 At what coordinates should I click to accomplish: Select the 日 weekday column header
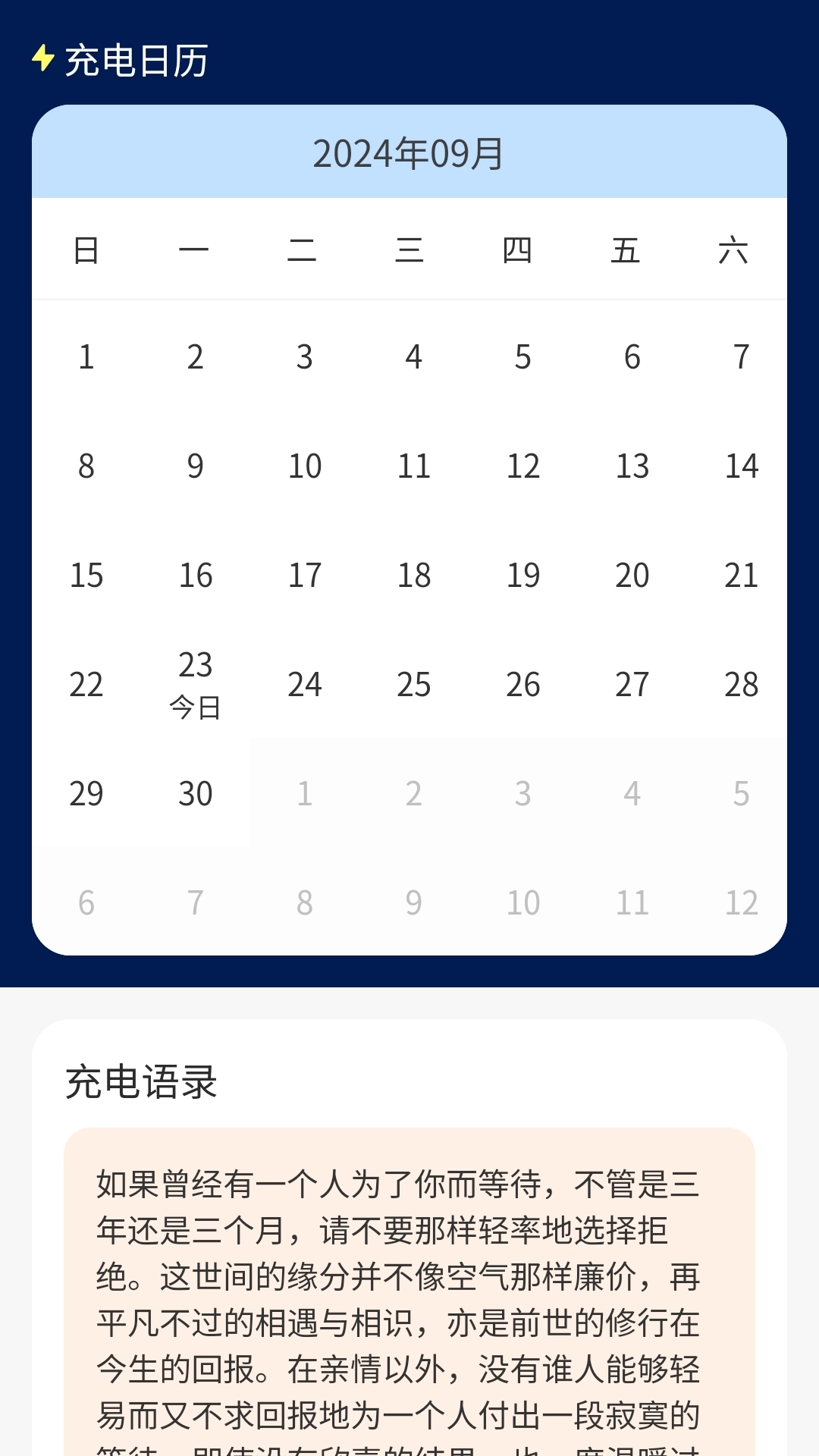86,250
